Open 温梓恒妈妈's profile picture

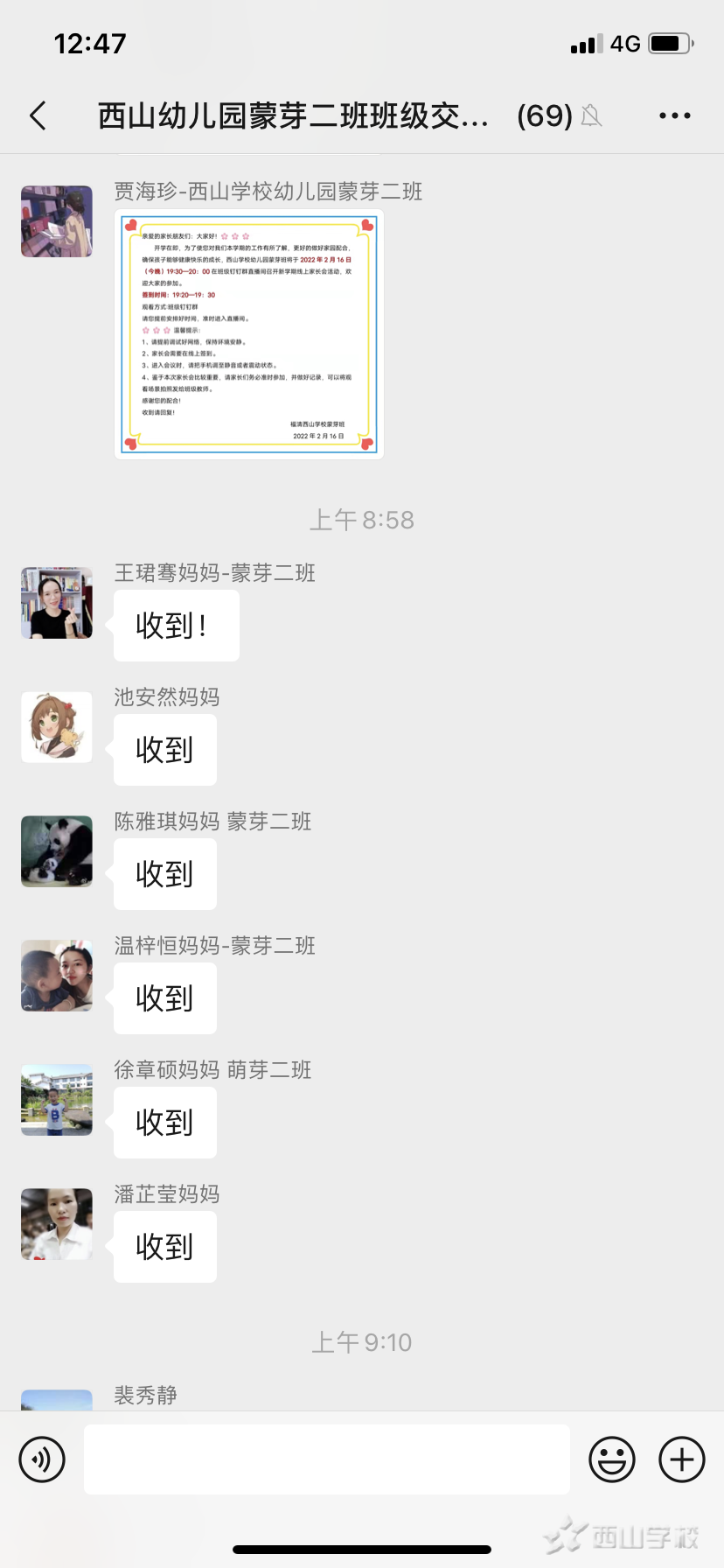57,976
